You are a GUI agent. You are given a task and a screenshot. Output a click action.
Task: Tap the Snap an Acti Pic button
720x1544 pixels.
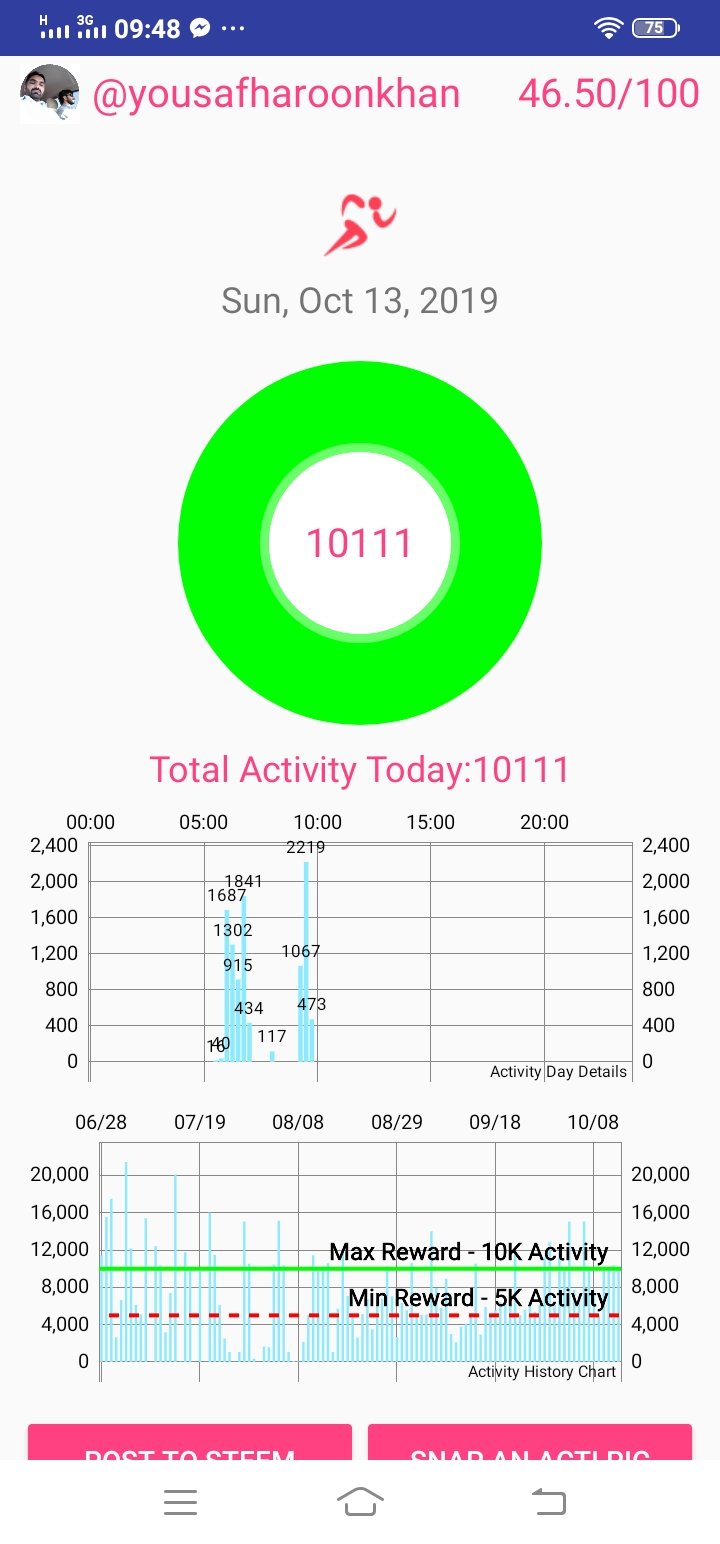530,1442
